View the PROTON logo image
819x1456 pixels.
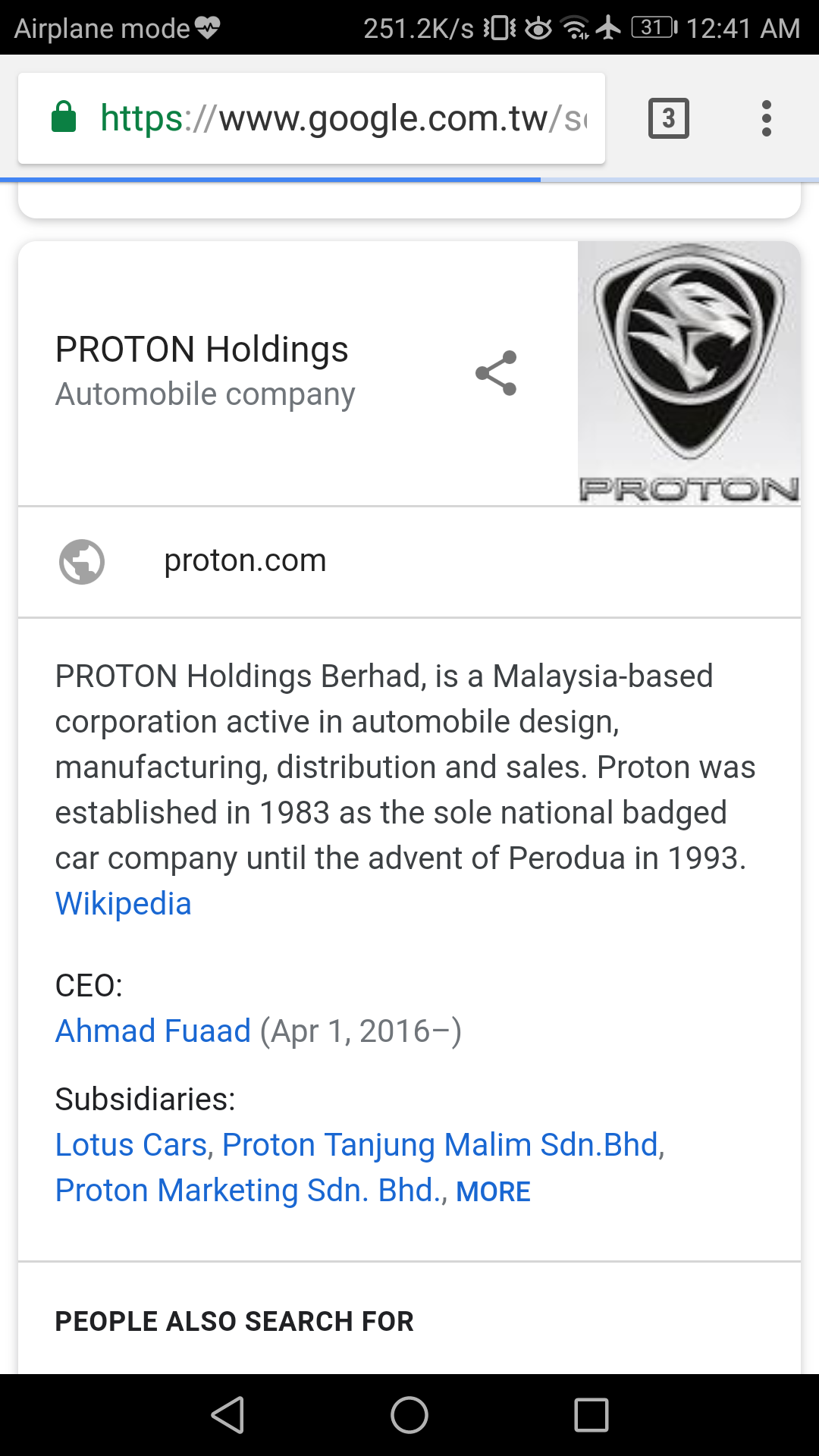(x=689, y=373)
